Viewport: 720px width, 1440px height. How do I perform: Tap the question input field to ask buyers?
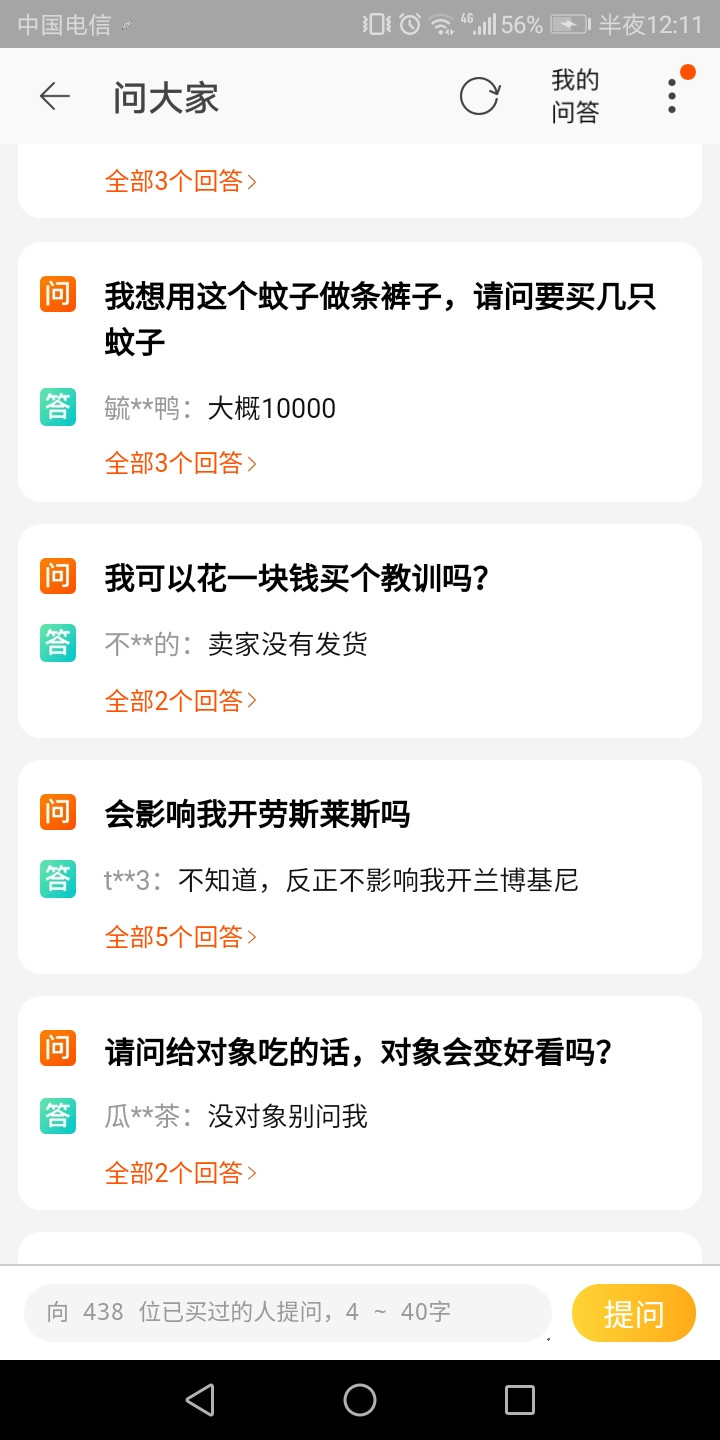[x=288, y=1312]
